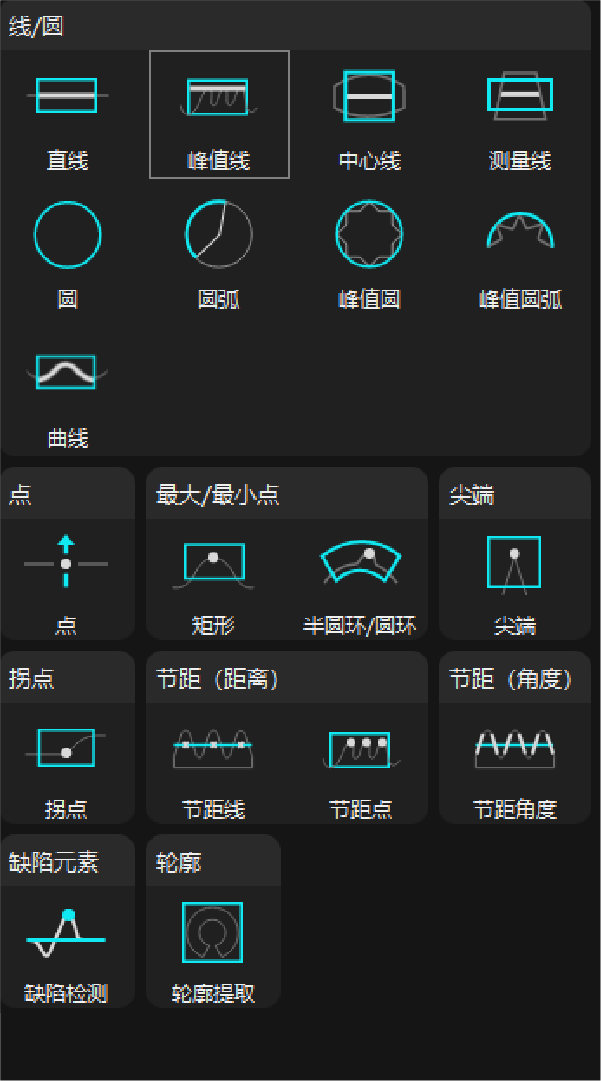Select the 圆弧 arc tool

pos(219,254)
